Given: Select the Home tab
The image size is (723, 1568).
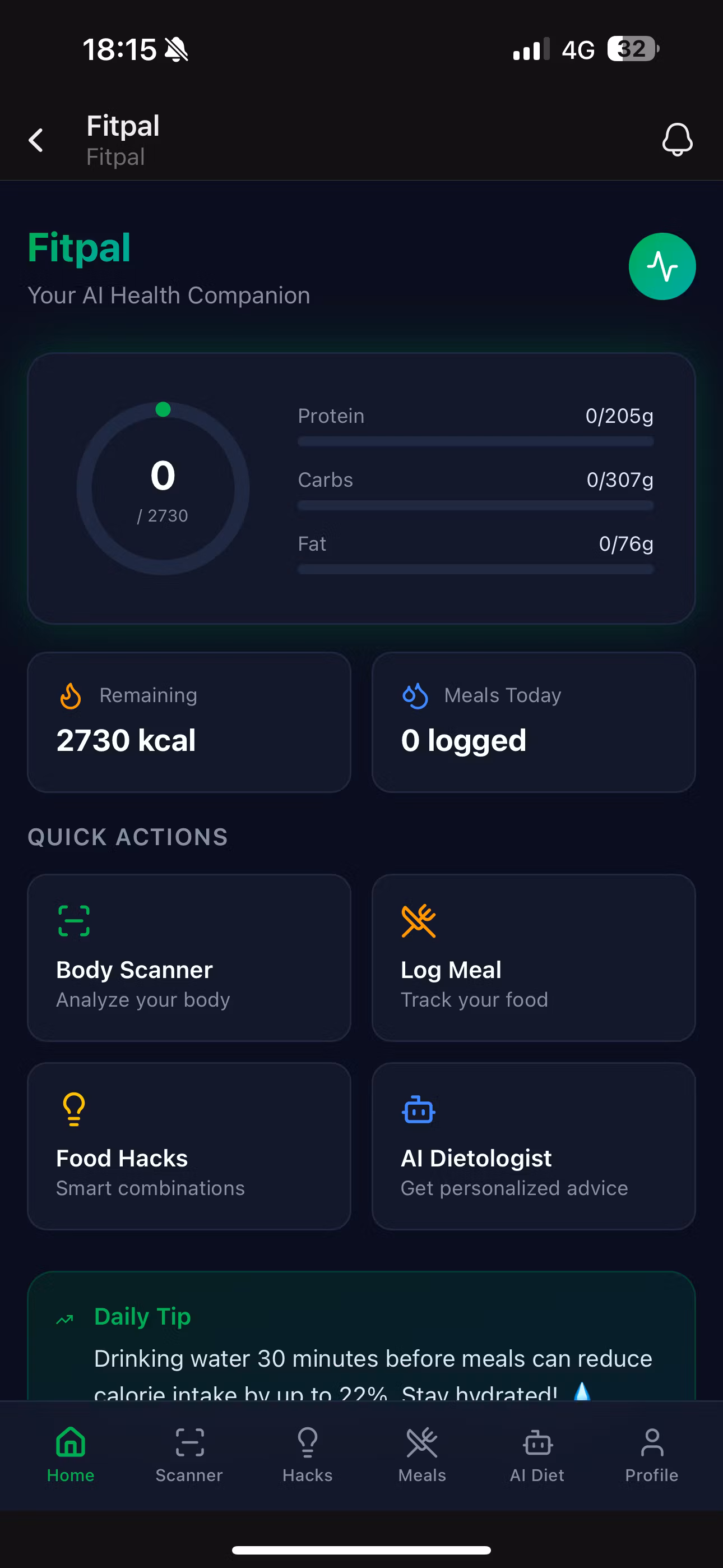Looking at the screenshot, I should coord(71,1455).
